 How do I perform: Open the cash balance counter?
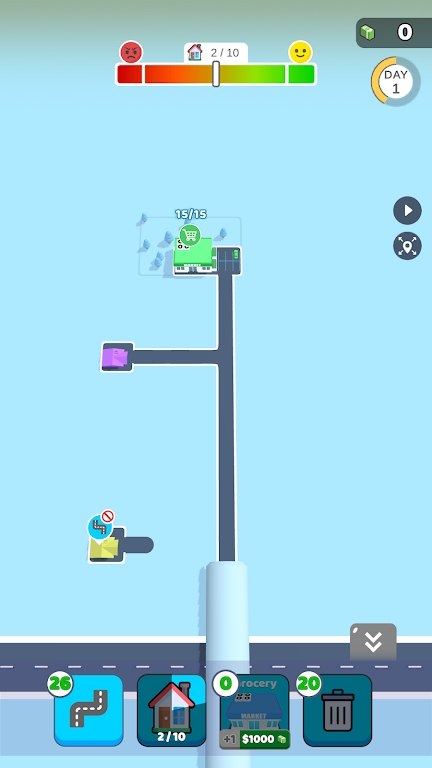(x=394, y=33)
